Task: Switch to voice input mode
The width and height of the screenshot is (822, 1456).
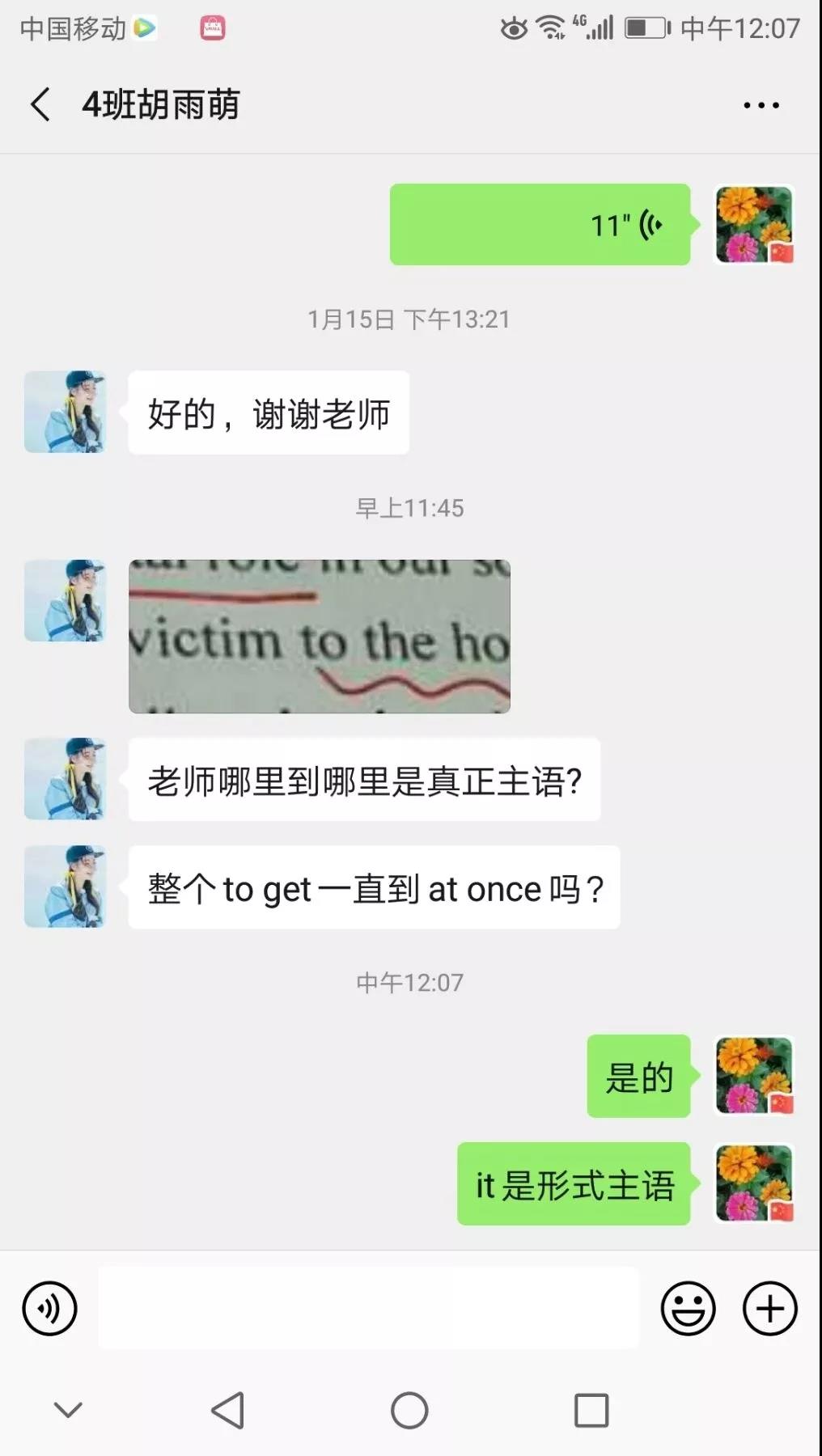Action: point(49,1308)
